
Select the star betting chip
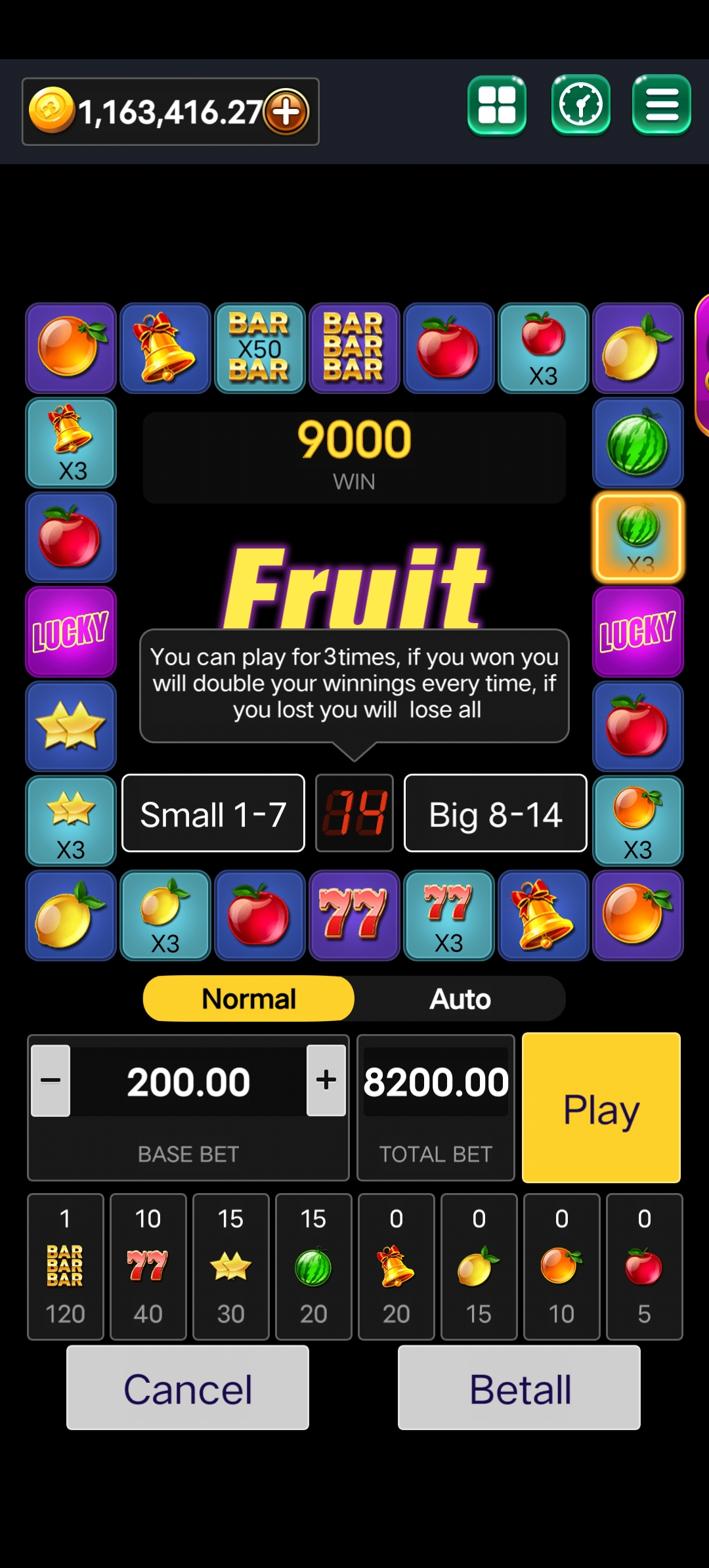(230, 1267)
